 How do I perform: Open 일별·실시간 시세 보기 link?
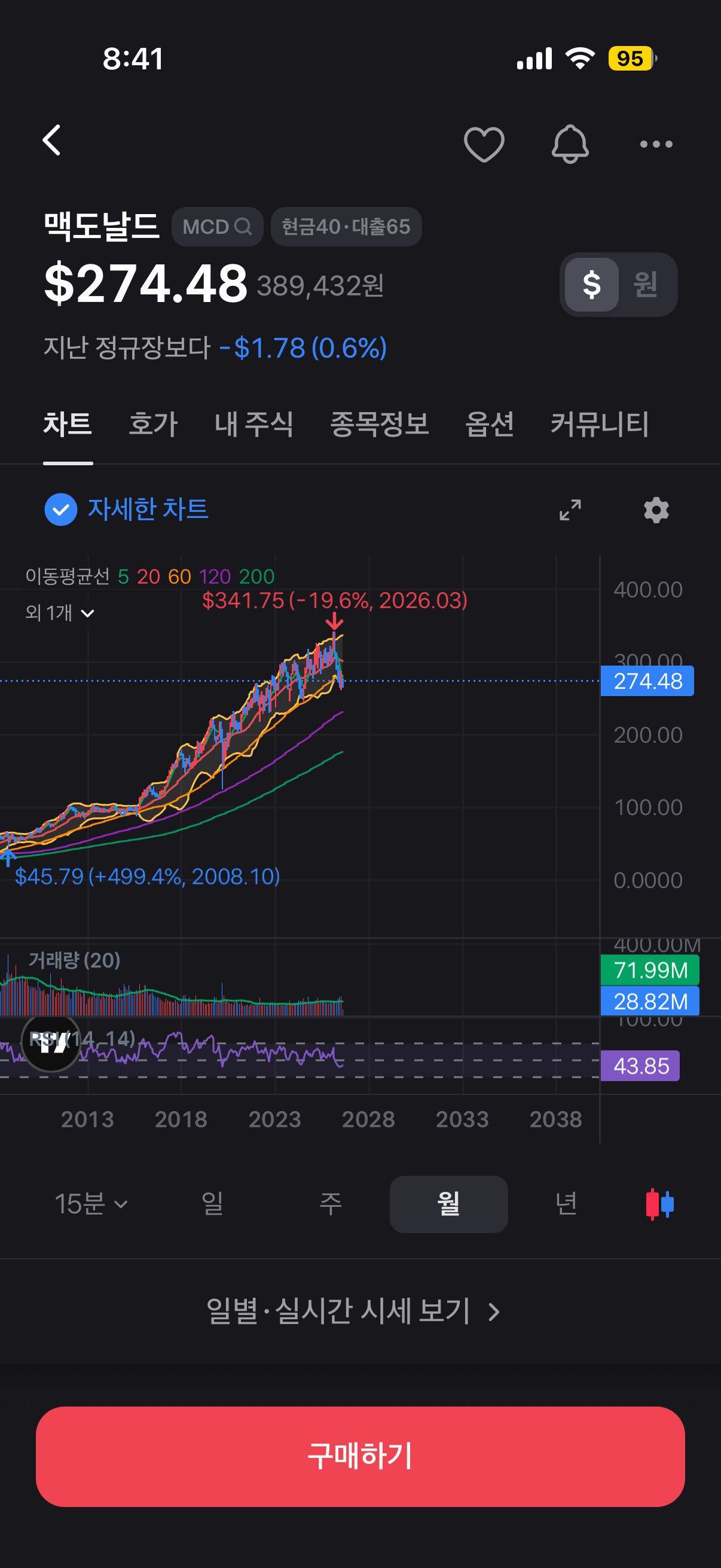[x=353, y=1311]
